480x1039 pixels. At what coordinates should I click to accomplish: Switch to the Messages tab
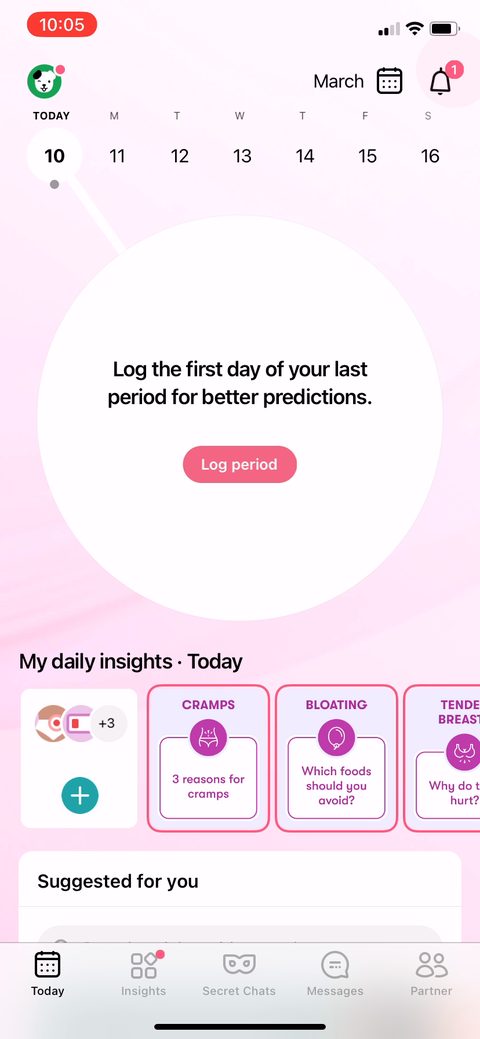335,973
